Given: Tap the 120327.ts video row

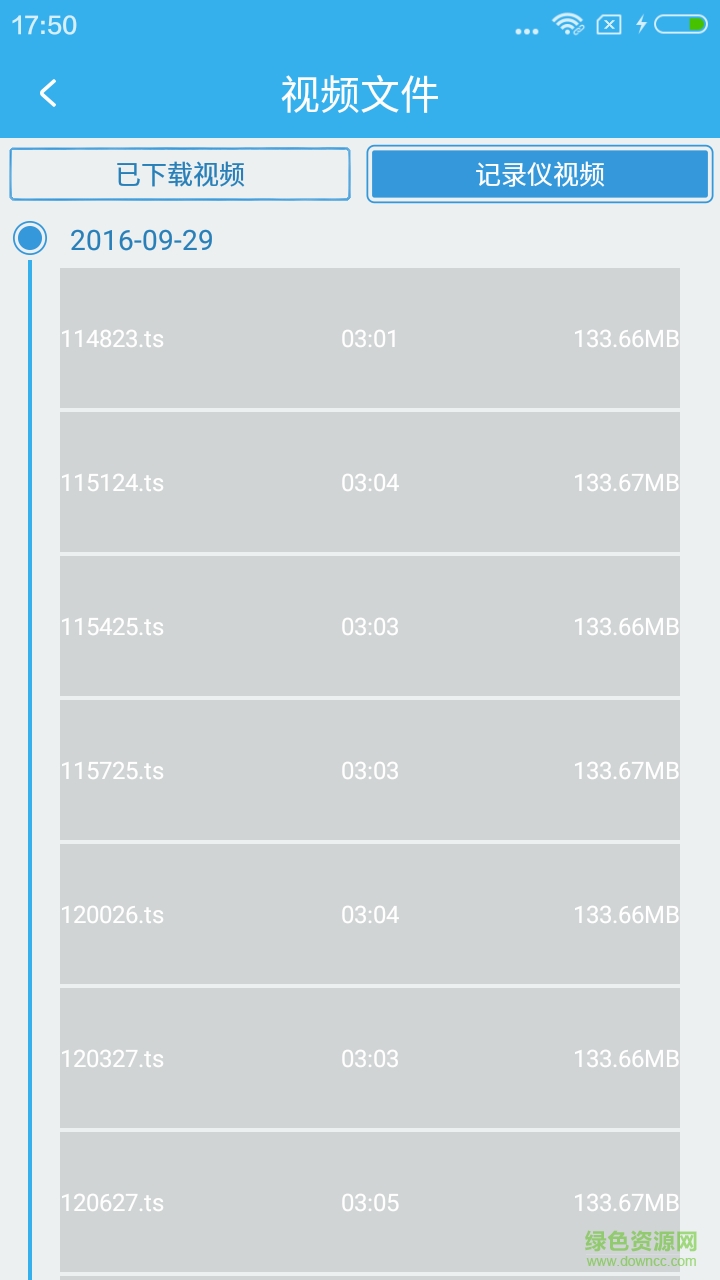Looking at the screenshot, I should pyautogui.click(x=370, y=1058).
